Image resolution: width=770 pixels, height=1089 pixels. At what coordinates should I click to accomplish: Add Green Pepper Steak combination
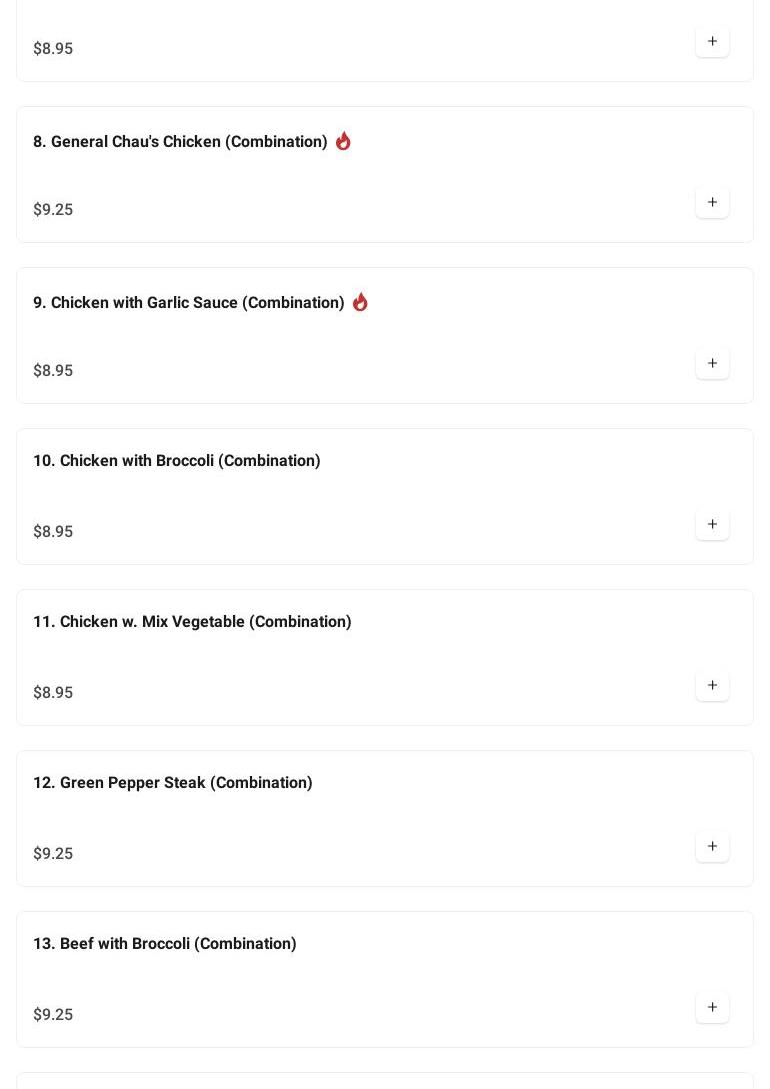pyautogui.click(x=712, y=847)
